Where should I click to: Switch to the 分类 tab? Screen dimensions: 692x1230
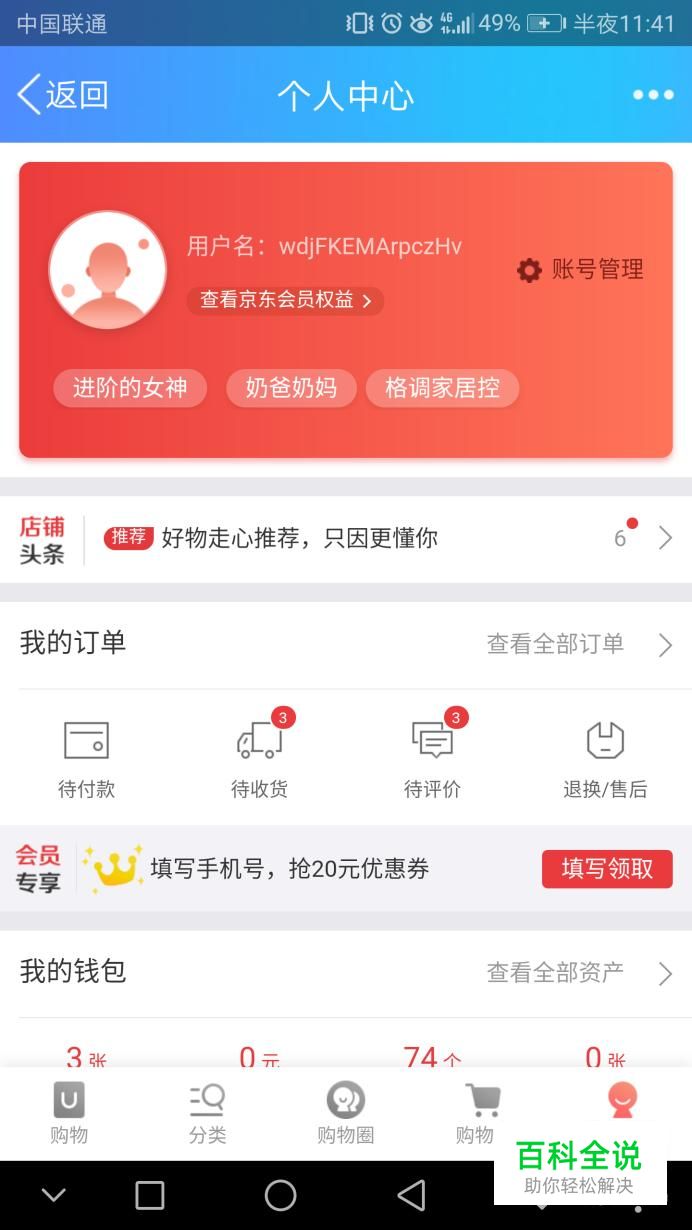click(x=207, y=1114)
